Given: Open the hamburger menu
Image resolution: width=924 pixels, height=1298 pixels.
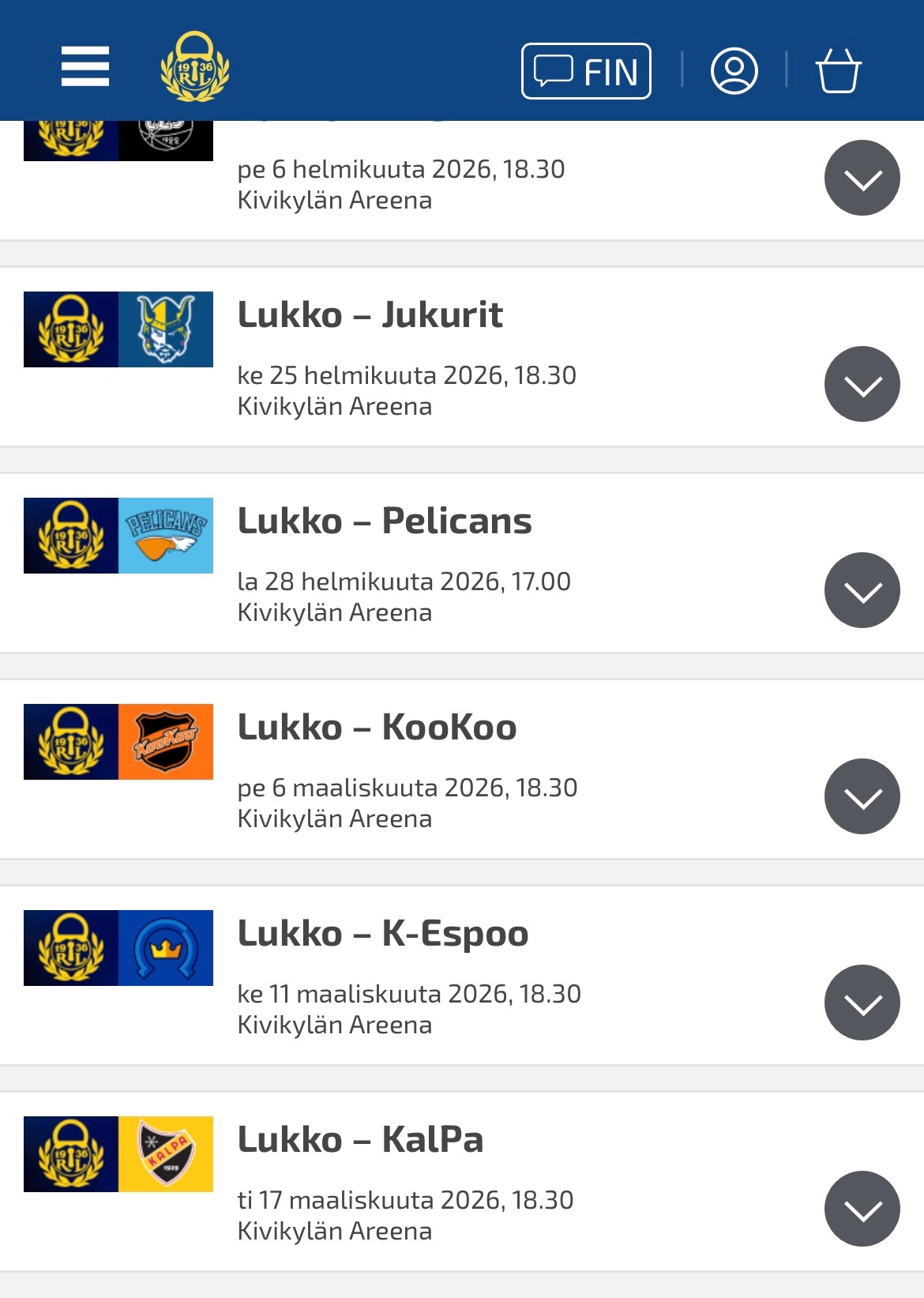Looking at the screenshot, I should 85,66.
